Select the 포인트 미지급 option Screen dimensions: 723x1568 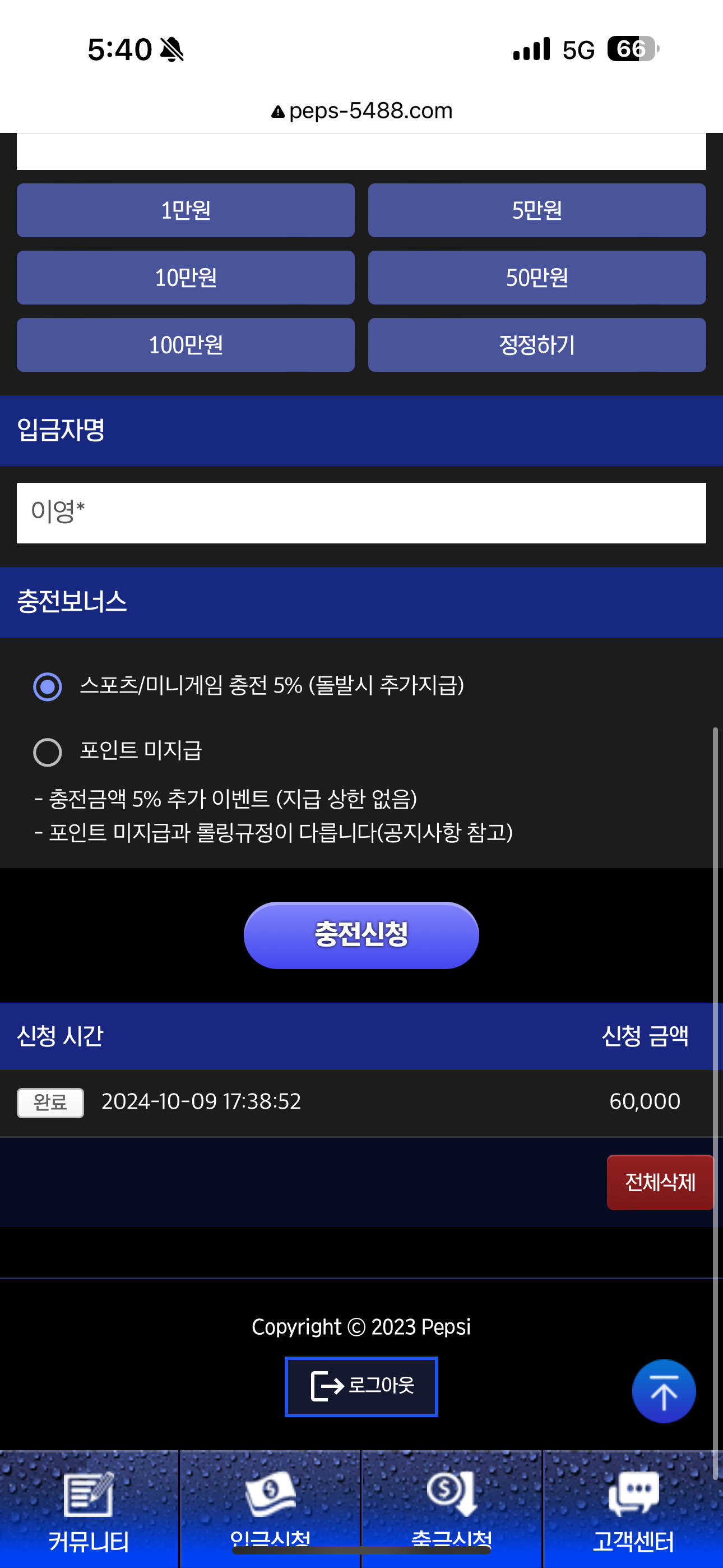coord(48,751)
